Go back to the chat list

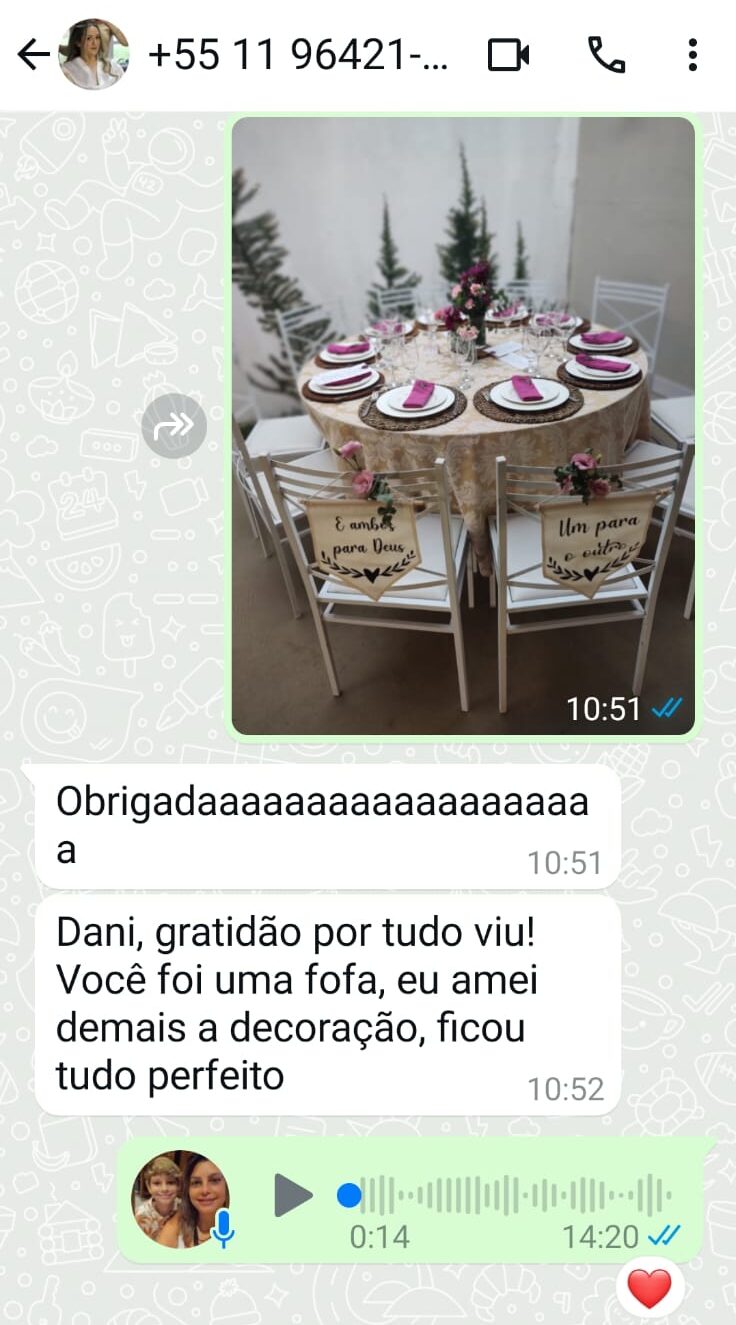(x=34, y=55)
